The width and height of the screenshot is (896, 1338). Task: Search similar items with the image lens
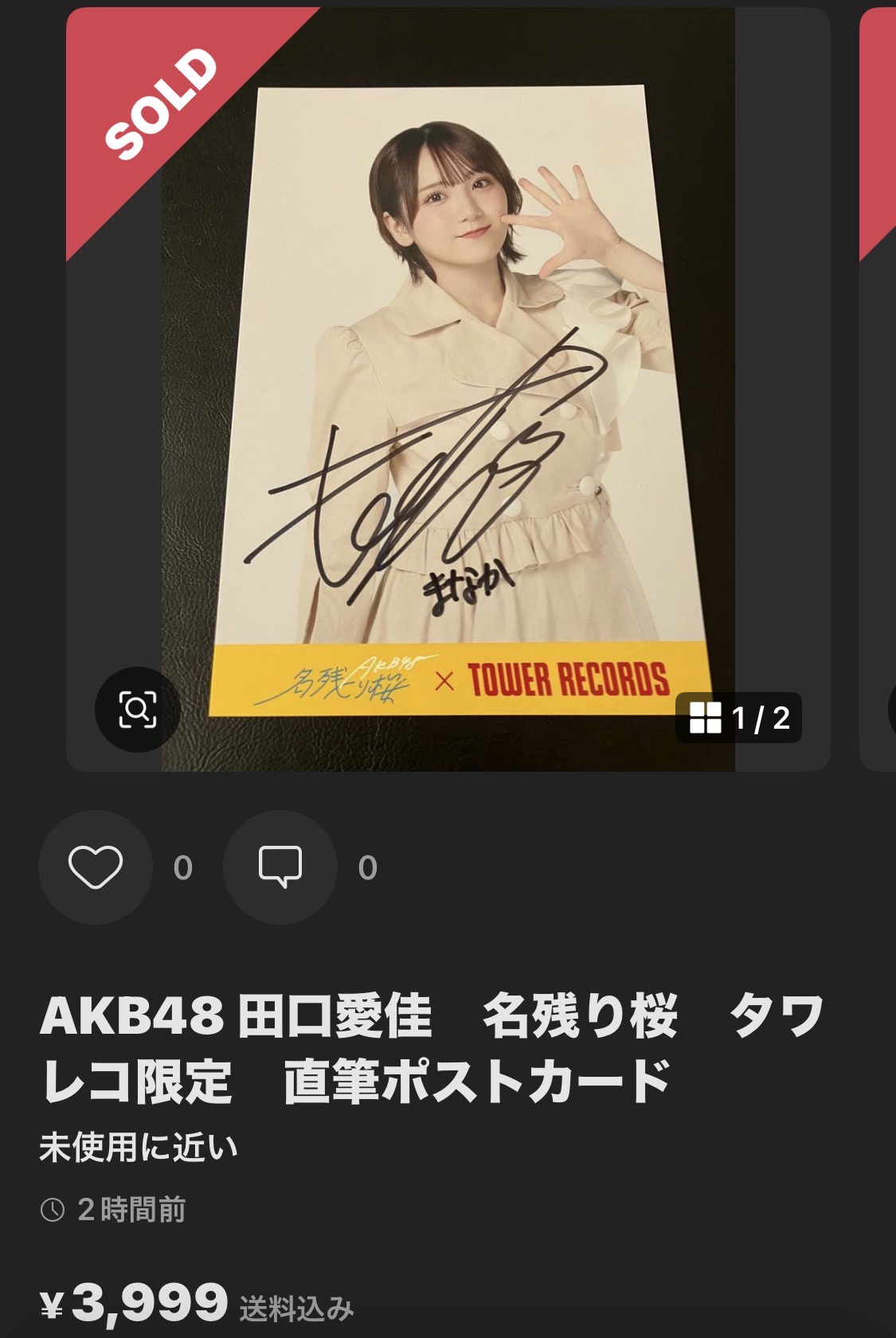tap(137, 709)
